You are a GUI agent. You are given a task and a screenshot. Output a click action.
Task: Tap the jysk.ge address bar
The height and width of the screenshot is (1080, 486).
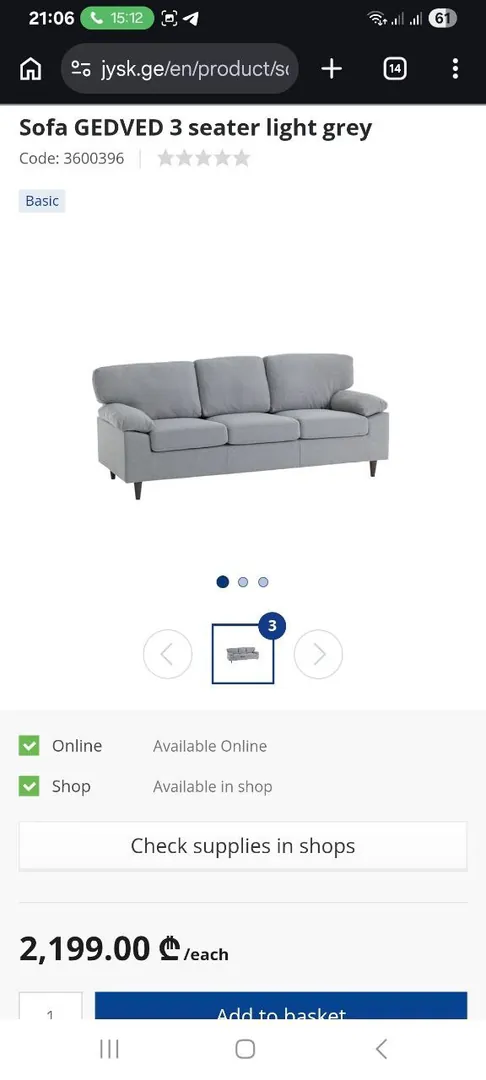tap(180, 68)
